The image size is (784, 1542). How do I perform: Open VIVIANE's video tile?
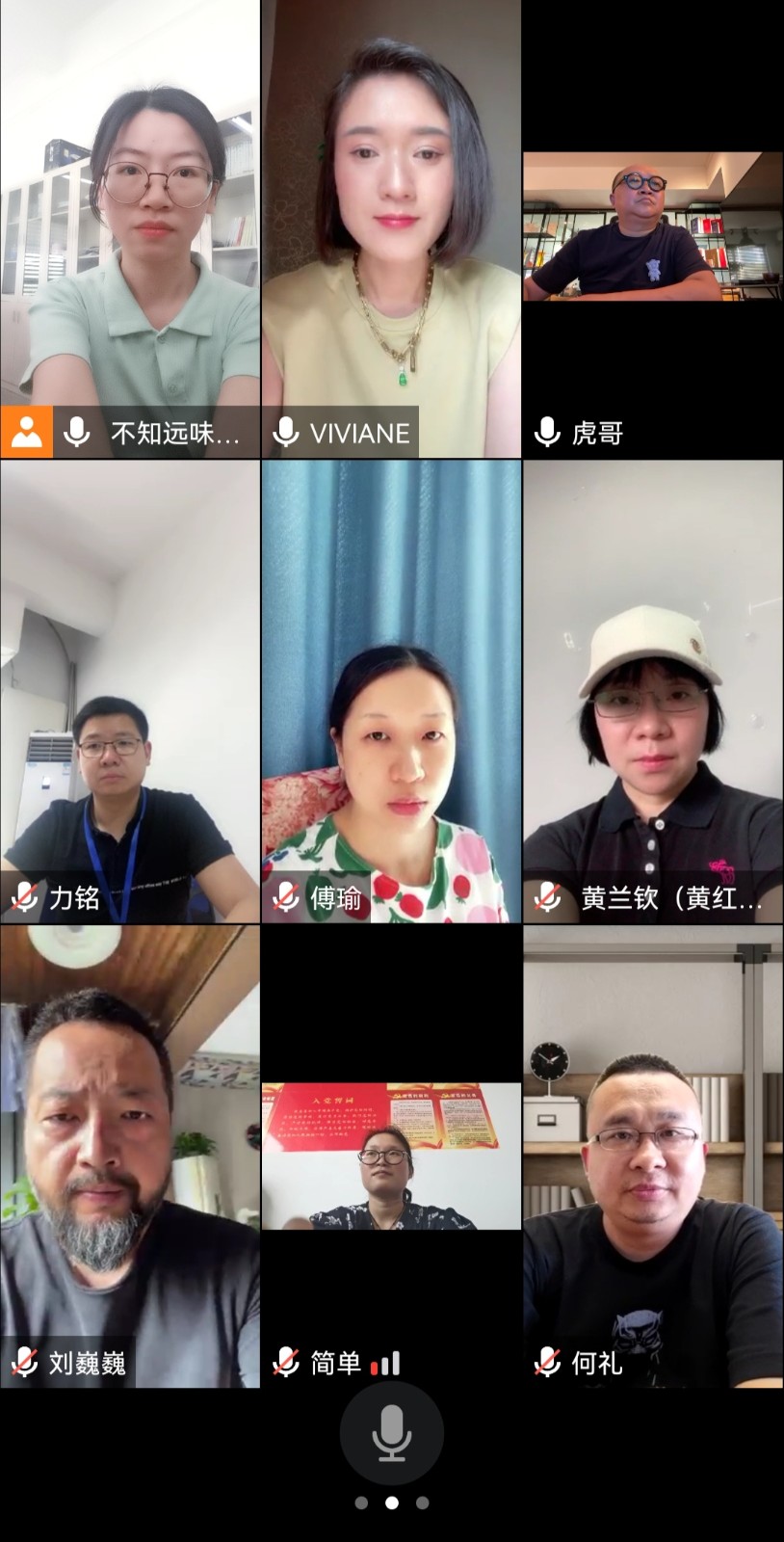click(391, 228)
